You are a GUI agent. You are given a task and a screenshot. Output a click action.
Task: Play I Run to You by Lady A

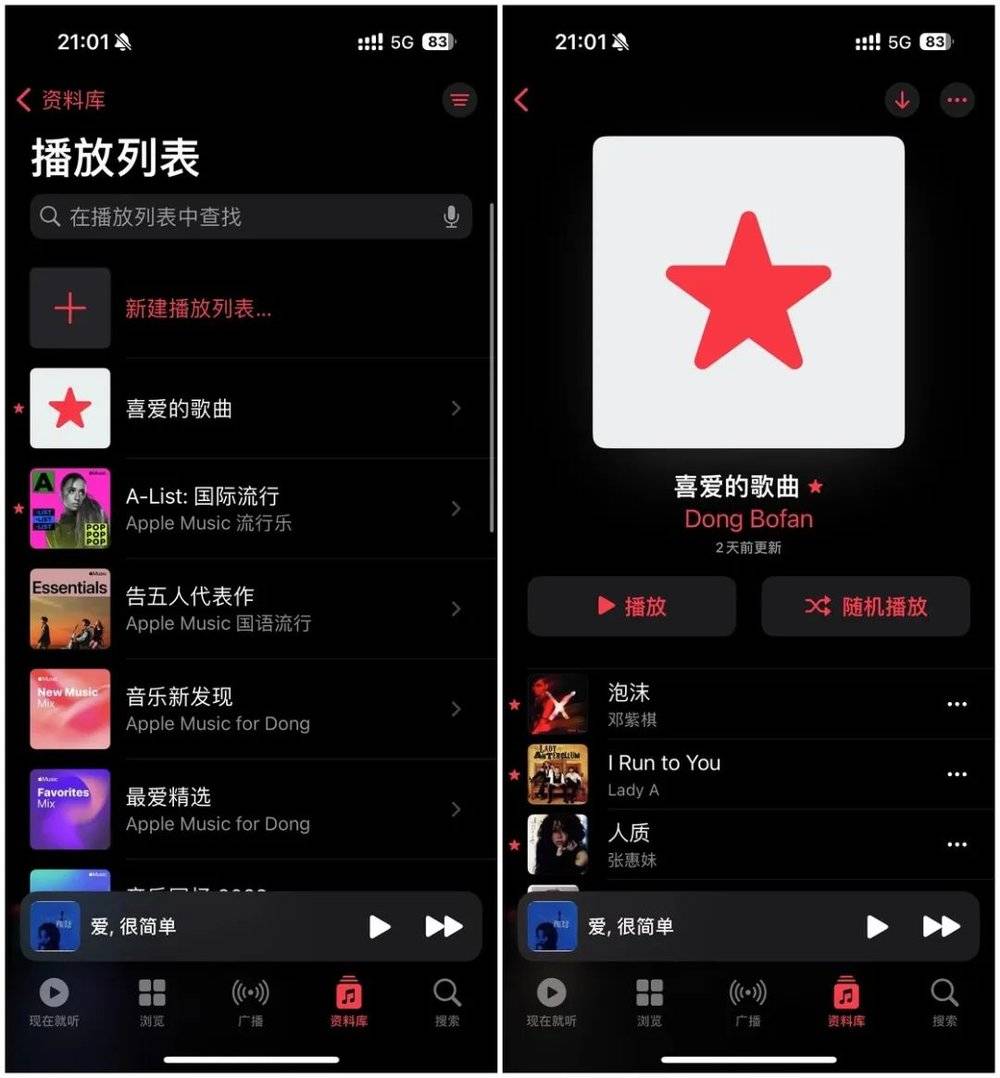pos(700,774)
